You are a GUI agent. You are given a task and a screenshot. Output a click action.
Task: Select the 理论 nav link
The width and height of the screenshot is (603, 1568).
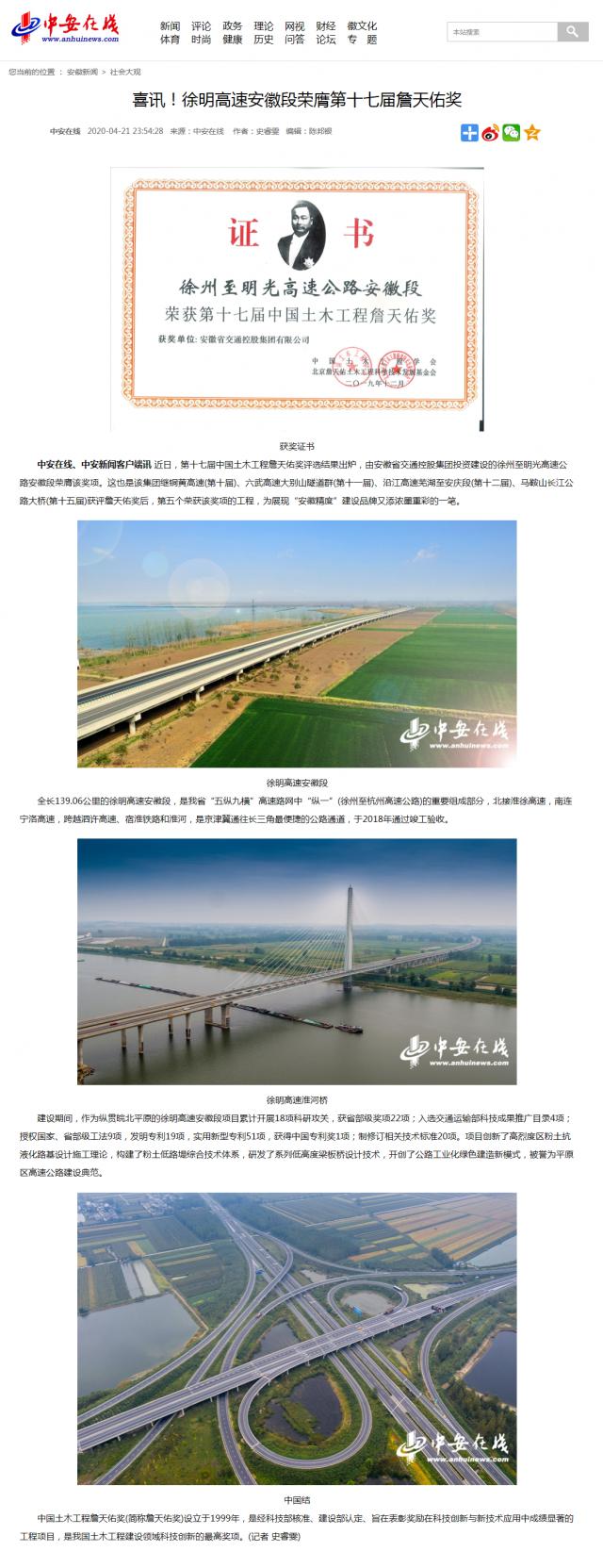tap(264, 26)
